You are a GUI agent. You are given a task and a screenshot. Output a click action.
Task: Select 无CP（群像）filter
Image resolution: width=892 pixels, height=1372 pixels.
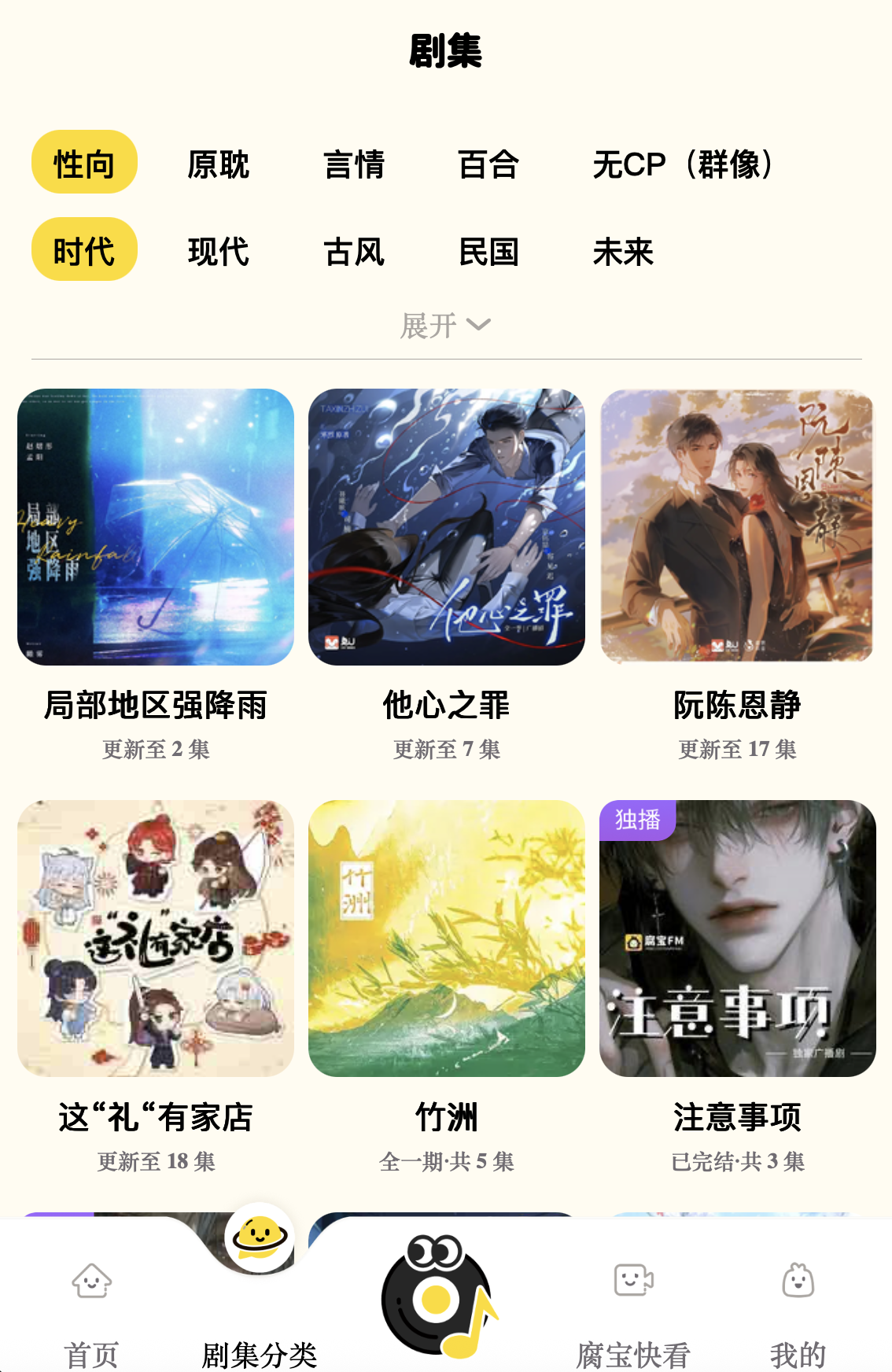point(683,164)
